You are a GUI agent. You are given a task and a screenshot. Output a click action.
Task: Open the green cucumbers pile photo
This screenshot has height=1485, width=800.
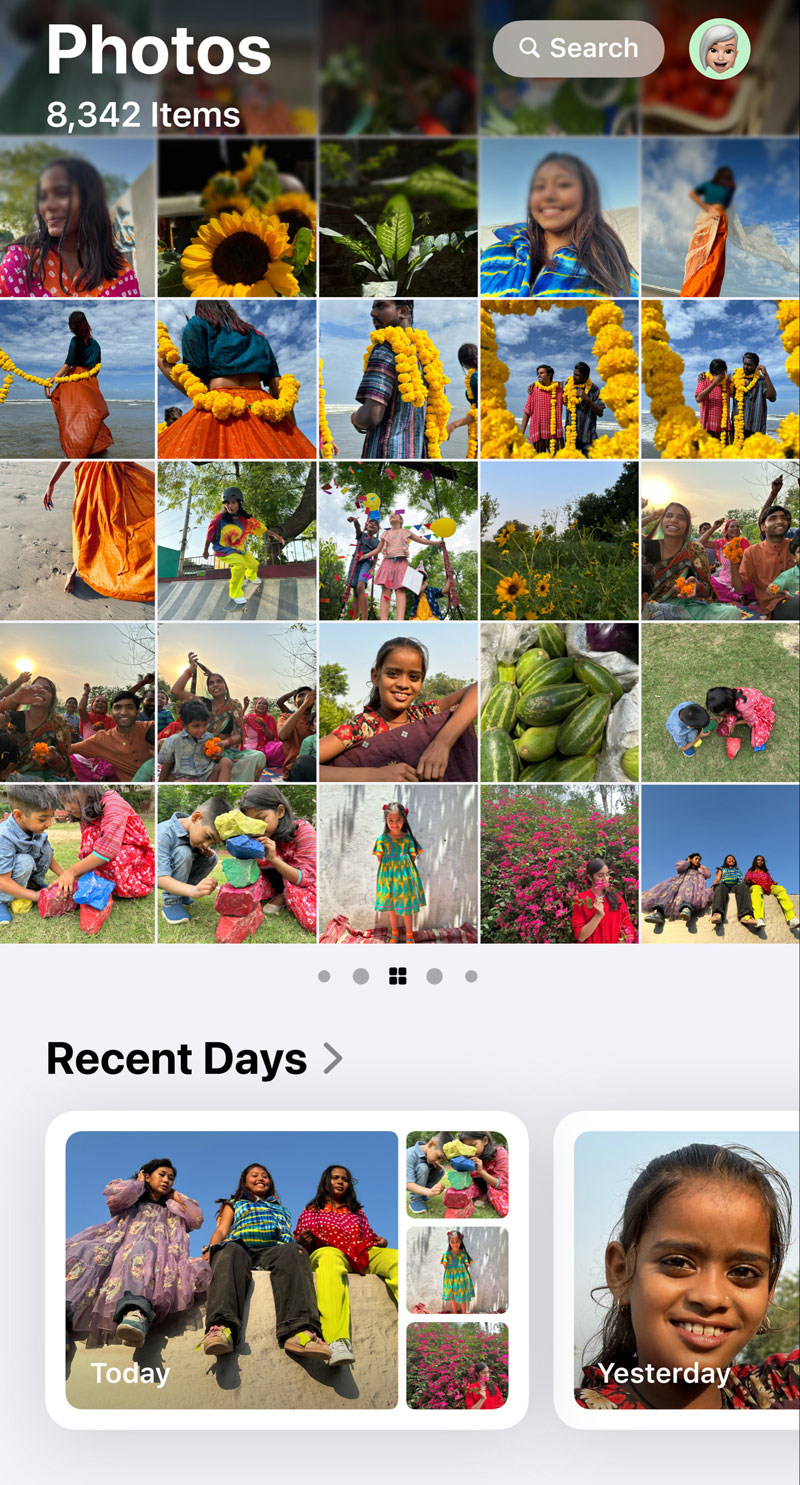[559, 702]
